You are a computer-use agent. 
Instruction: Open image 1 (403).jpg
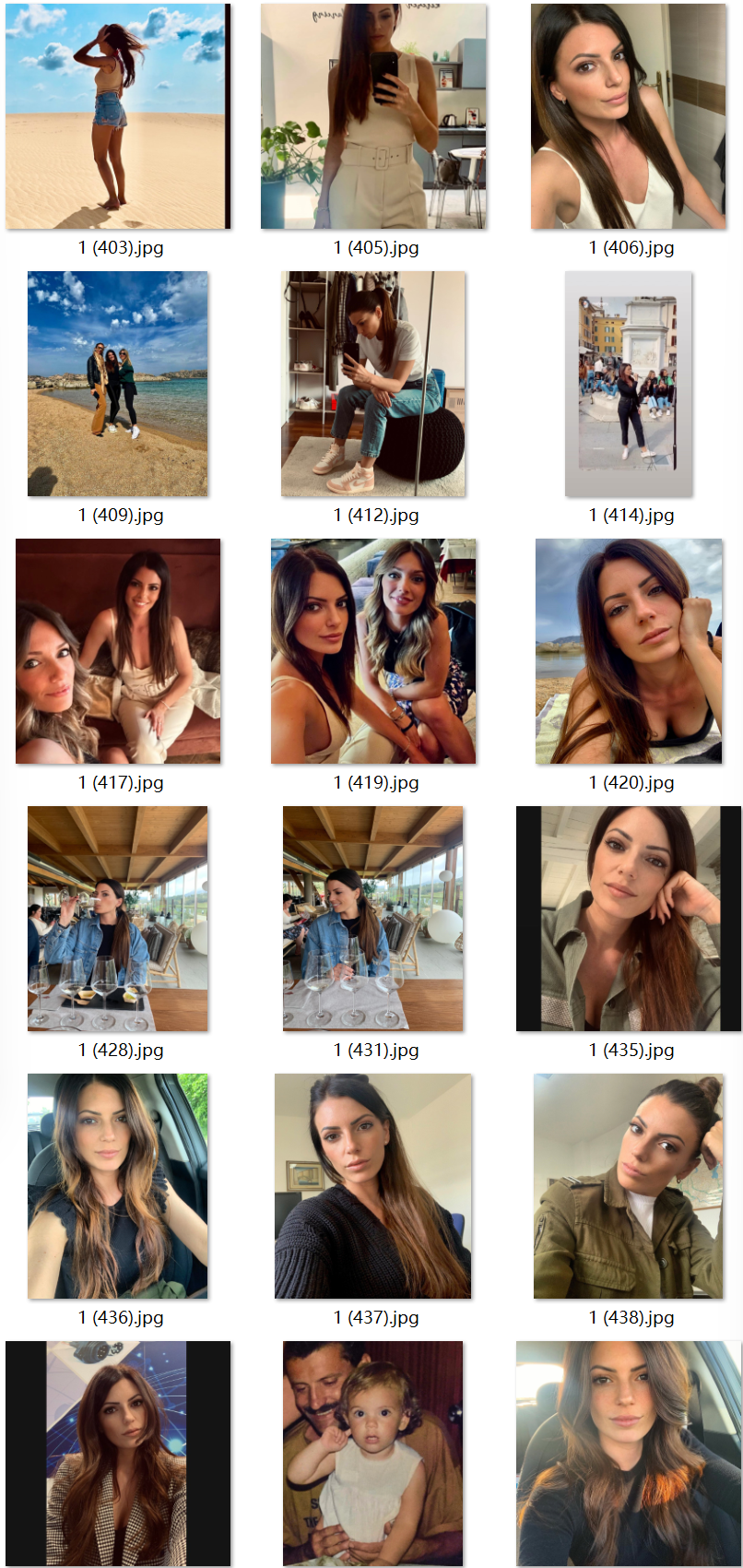pos(118,116)
